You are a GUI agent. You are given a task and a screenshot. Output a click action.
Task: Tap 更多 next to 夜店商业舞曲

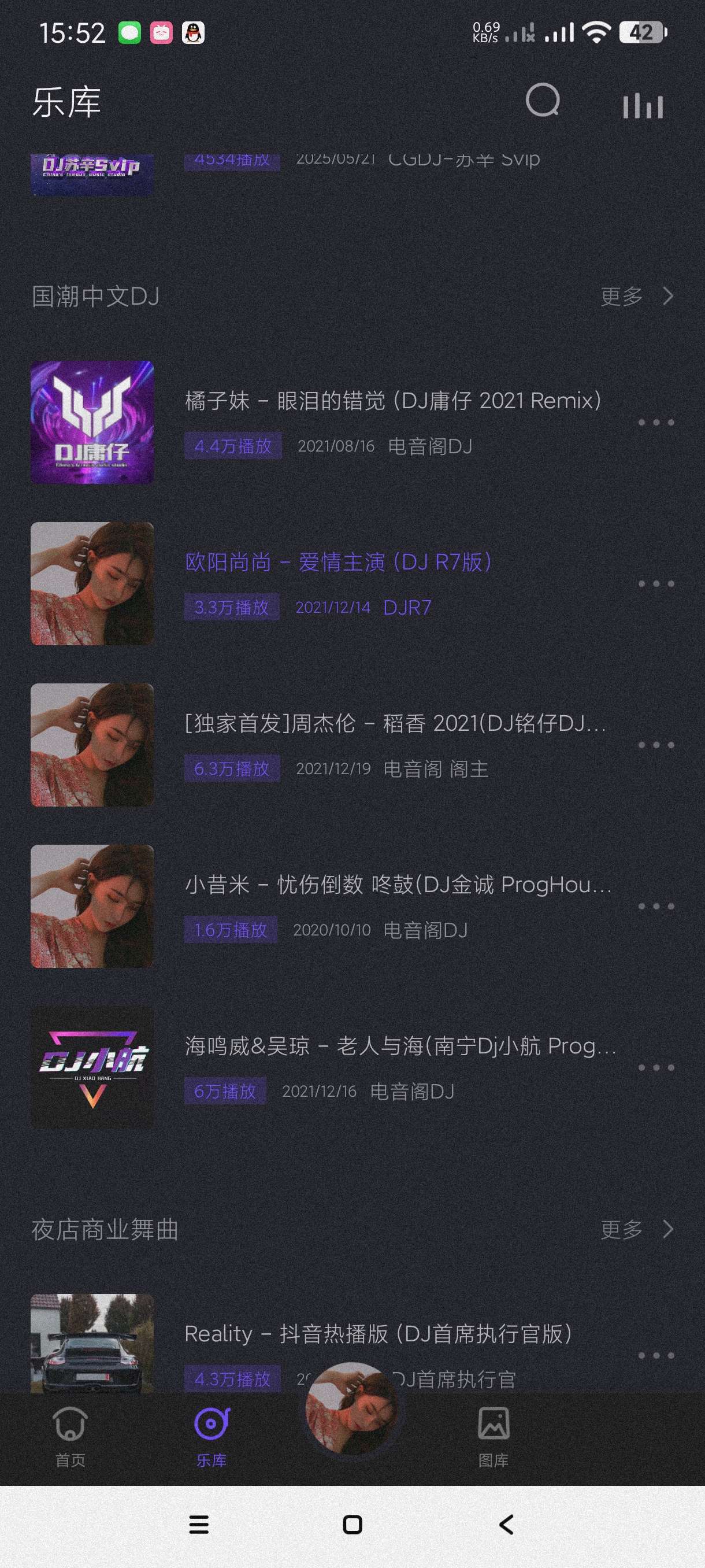click(x=636, y=1230)
